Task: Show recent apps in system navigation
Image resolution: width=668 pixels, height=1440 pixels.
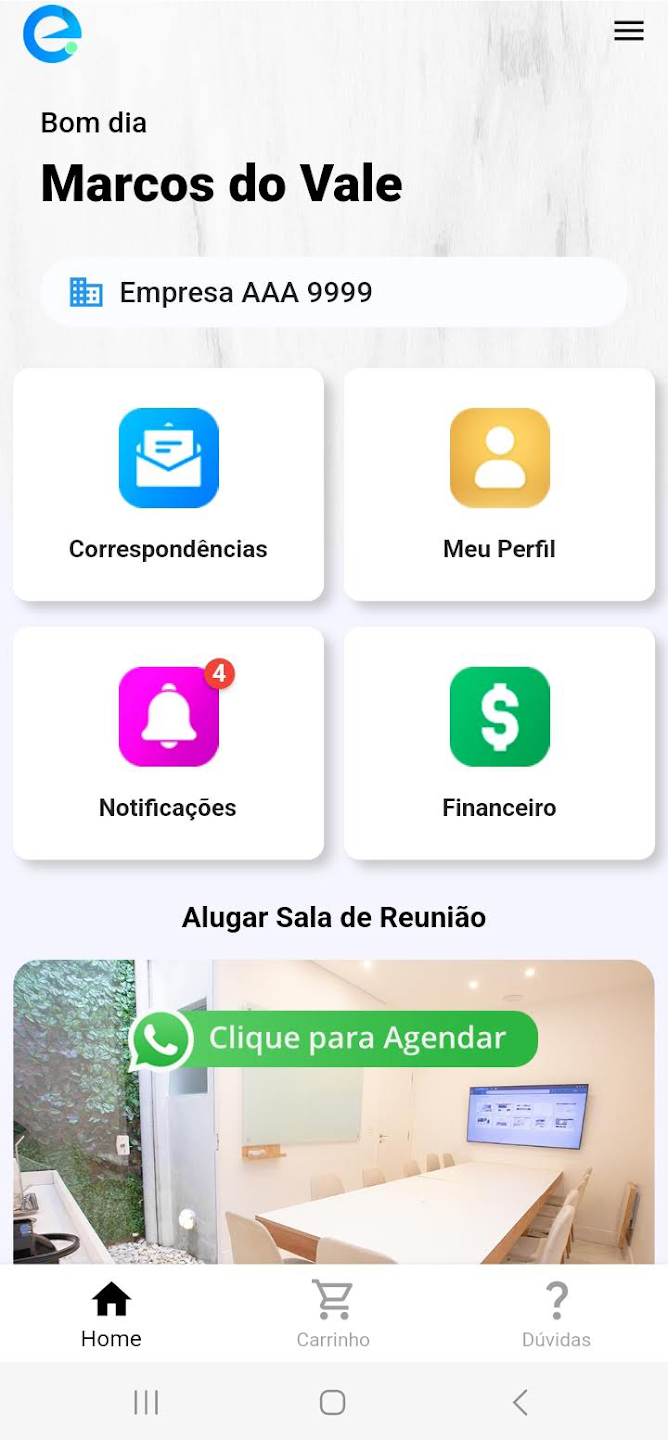Action: (x=146, y=1402)
